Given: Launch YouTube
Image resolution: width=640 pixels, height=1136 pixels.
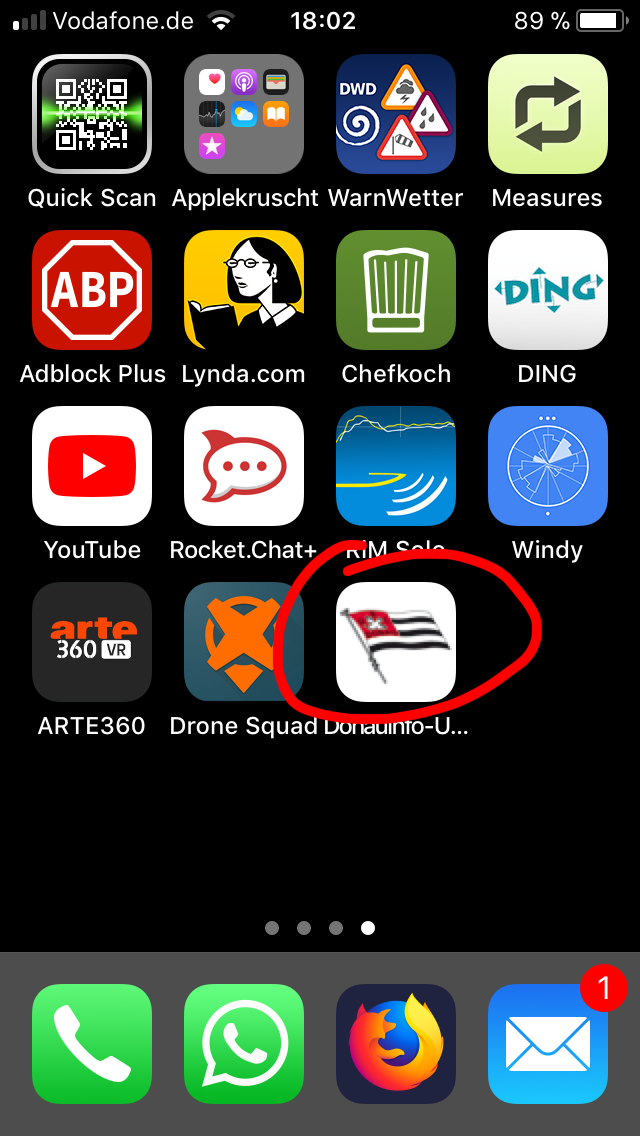Looking at the screenshot, I should (x=92, y=466).
